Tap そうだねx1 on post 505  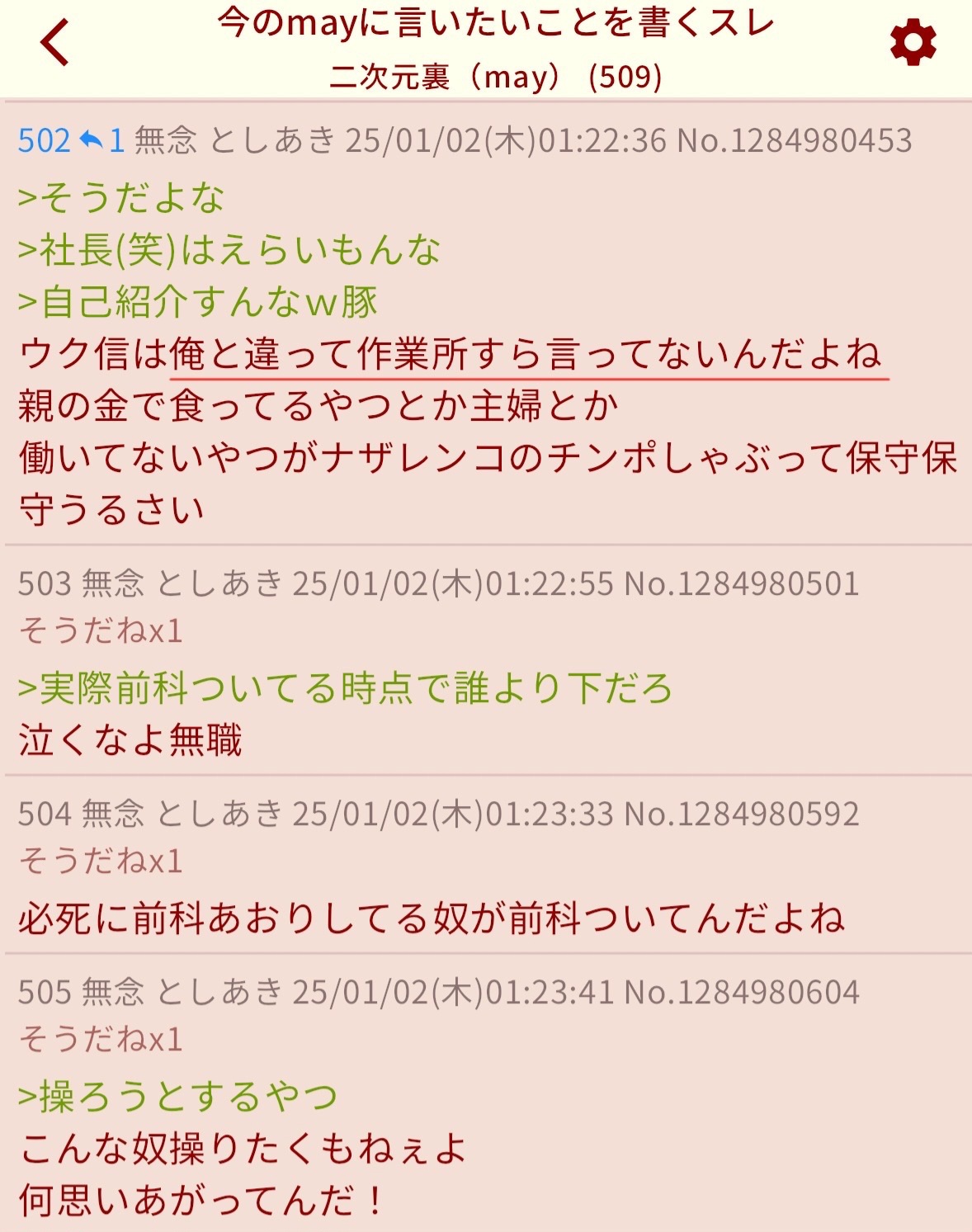[101, 1039]
